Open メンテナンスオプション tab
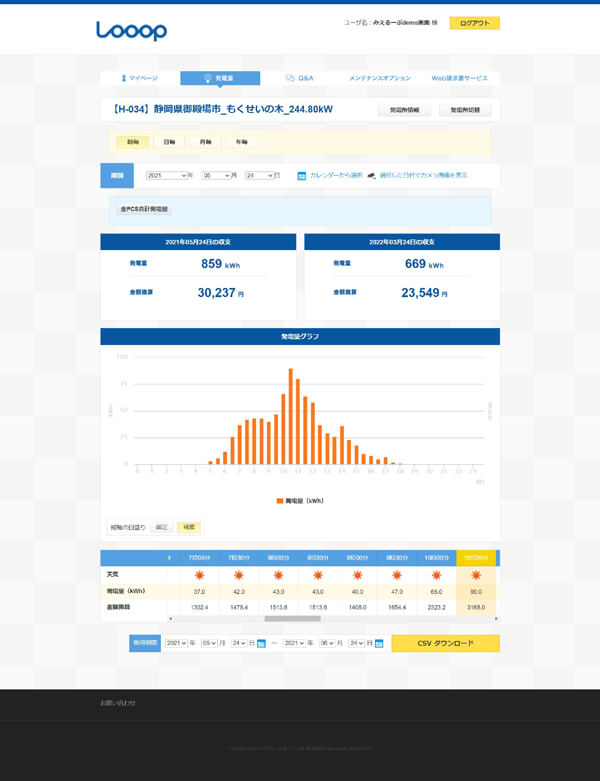 pyautogui.click(x=379, y=78)
